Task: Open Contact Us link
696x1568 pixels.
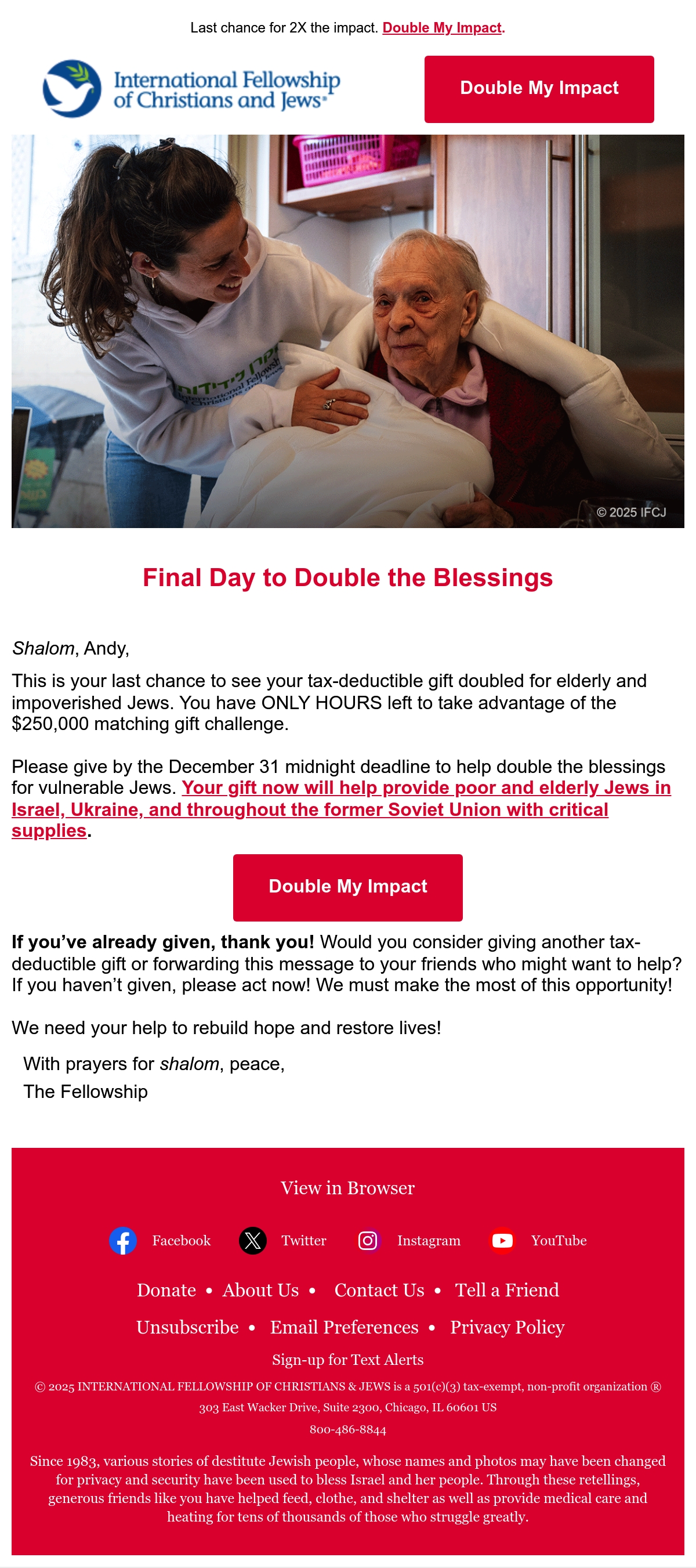Action: [x=379, y=1290]
